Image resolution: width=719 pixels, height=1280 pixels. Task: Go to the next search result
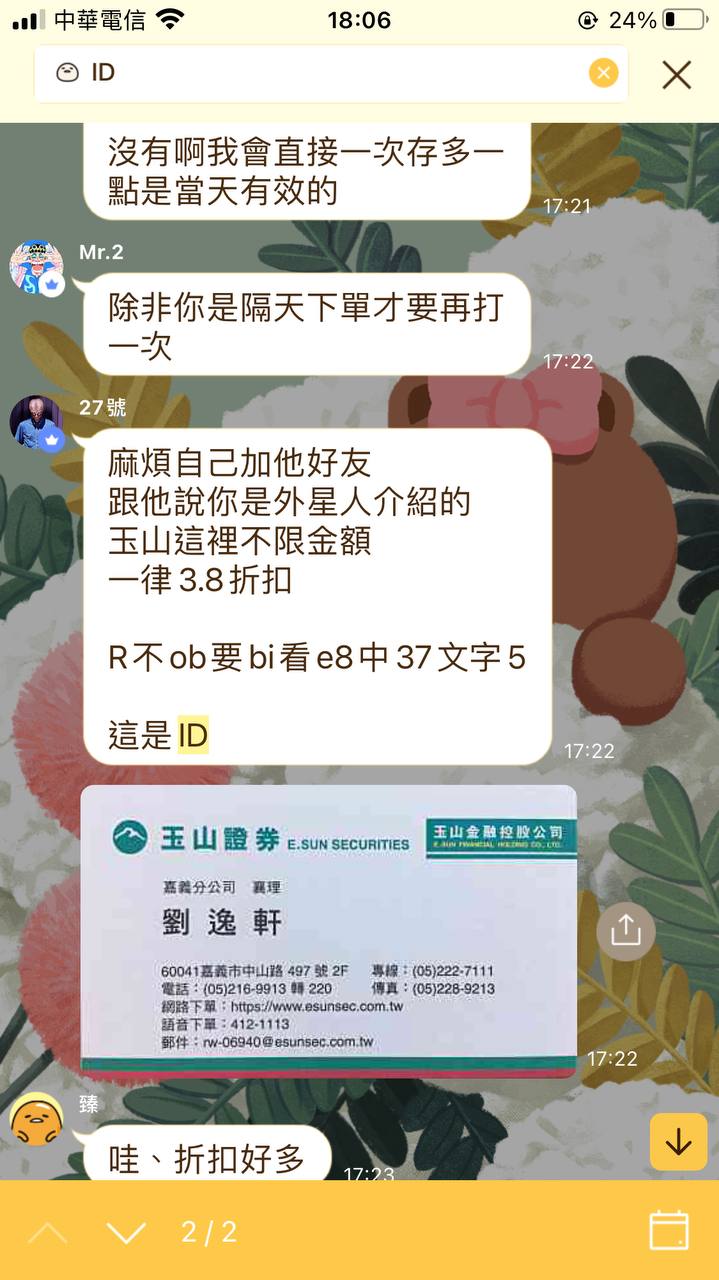click(x=126, y=1232)
